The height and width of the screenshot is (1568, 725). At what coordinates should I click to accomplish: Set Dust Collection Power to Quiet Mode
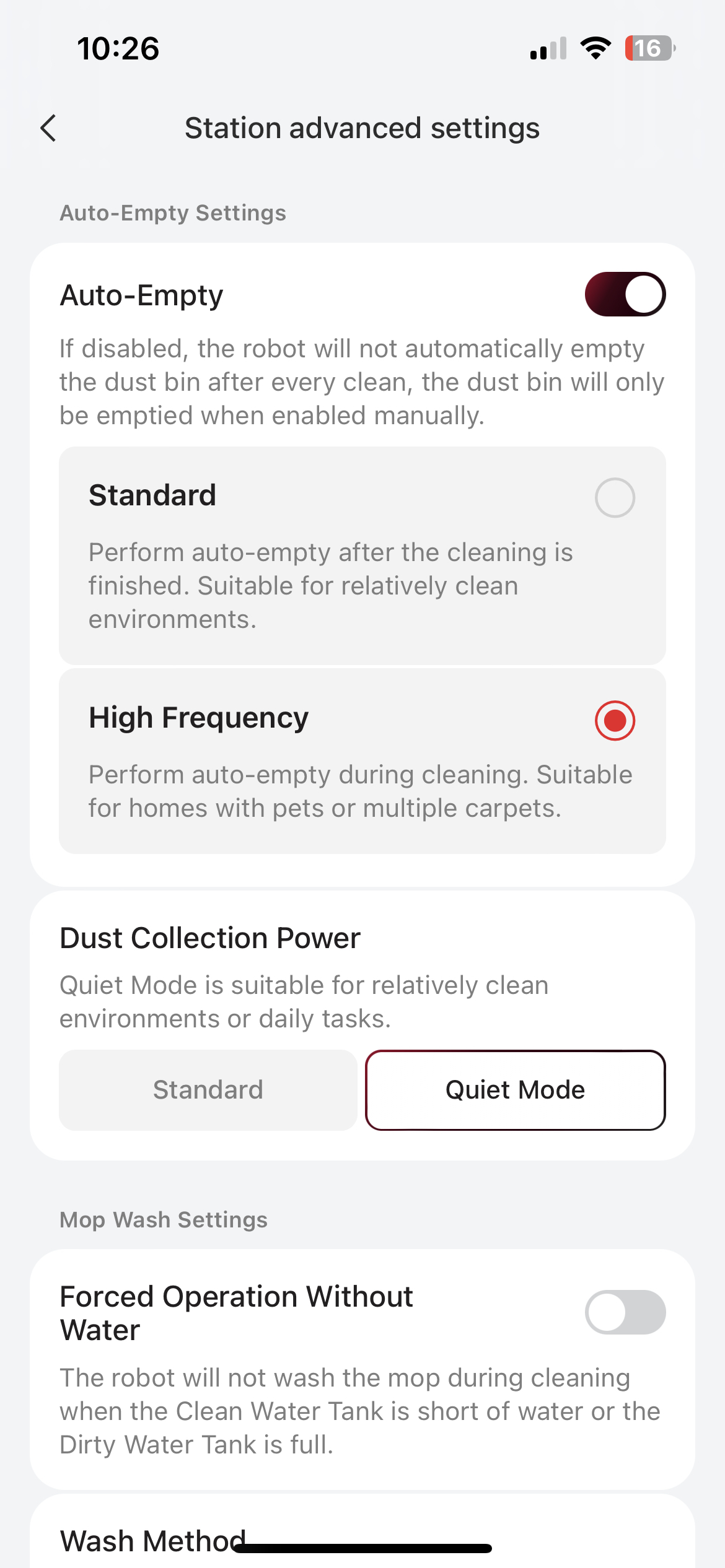pyautogui.click(x=515, y=1090)
